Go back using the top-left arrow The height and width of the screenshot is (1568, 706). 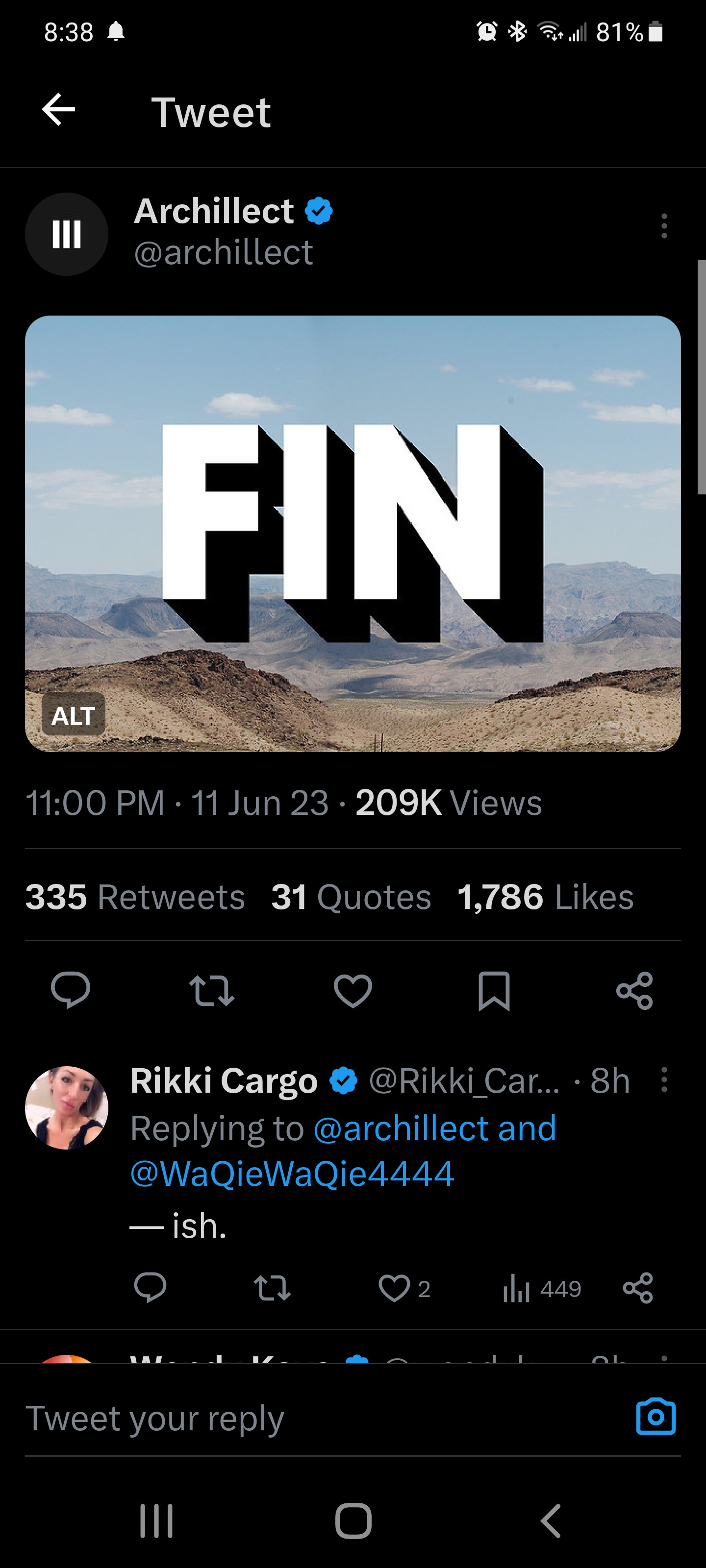(58, 110)
